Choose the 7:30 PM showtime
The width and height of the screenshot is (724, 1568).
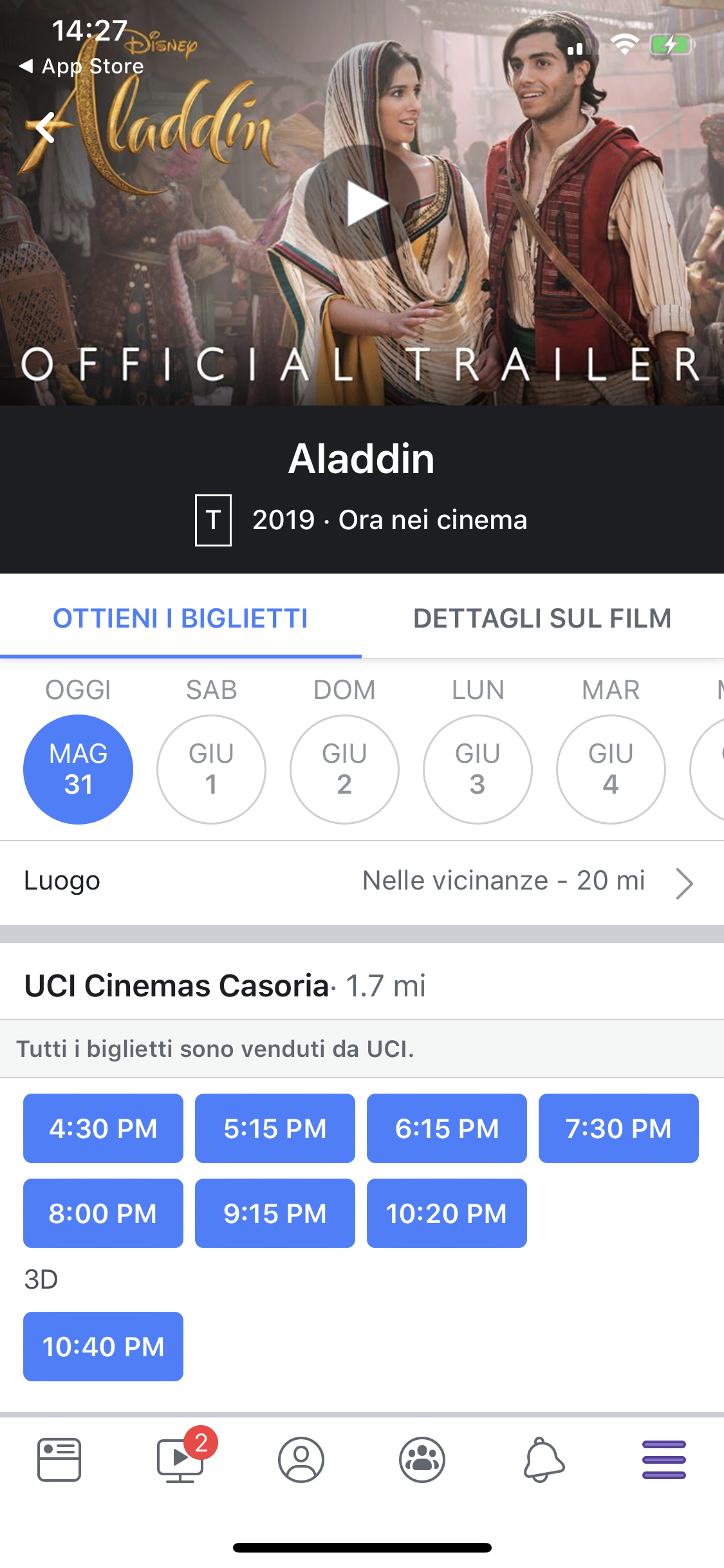click(618, 1128)
